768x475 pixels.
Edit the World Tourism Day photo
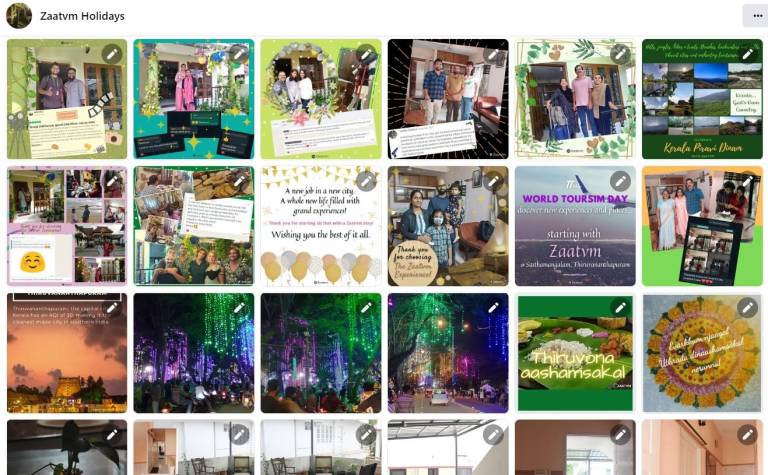click(x=620, y=181)
